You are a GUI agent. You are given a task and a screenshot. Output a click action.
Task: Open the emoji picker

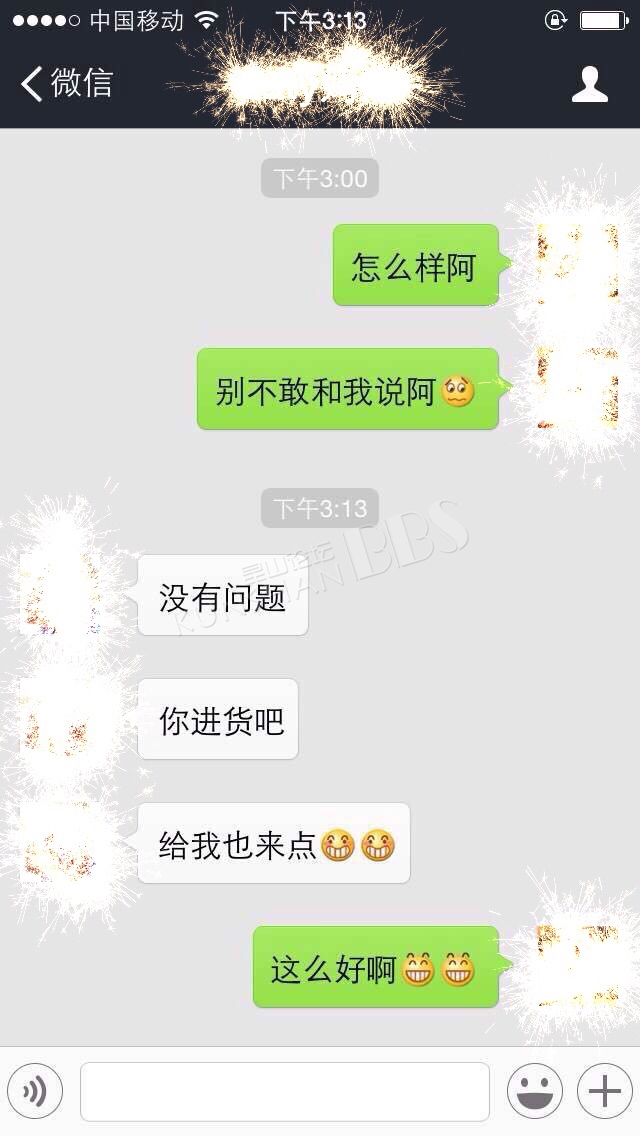click(534, 1091)
